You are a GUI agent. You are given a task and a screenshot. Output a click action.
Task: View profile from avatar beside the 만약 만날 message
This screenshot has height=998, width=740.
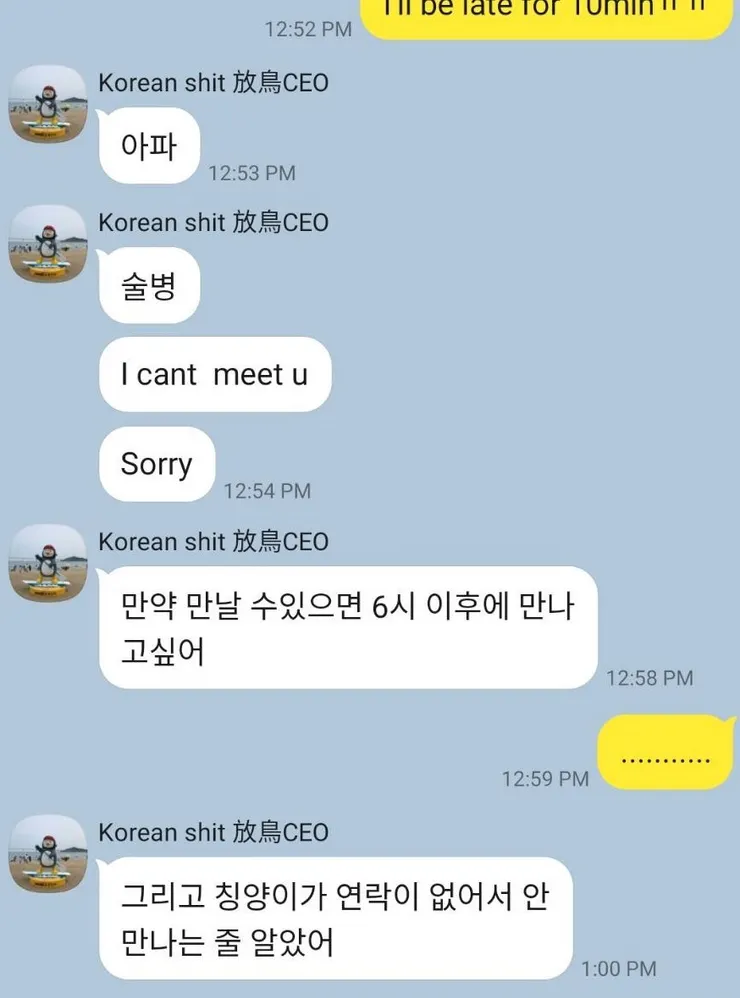47,563
